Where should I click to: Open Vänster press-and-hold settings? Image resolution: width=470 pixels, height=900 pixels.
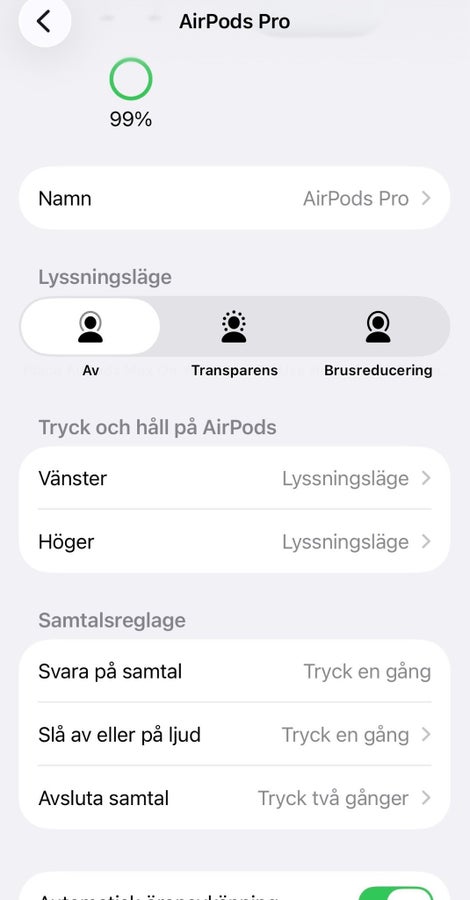(x=235, y=478)
